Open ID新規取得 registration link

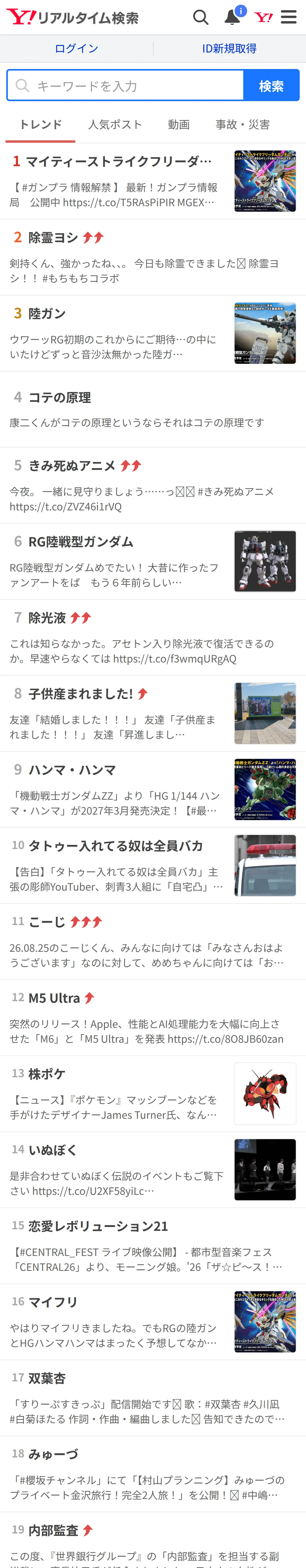[229, 49]
